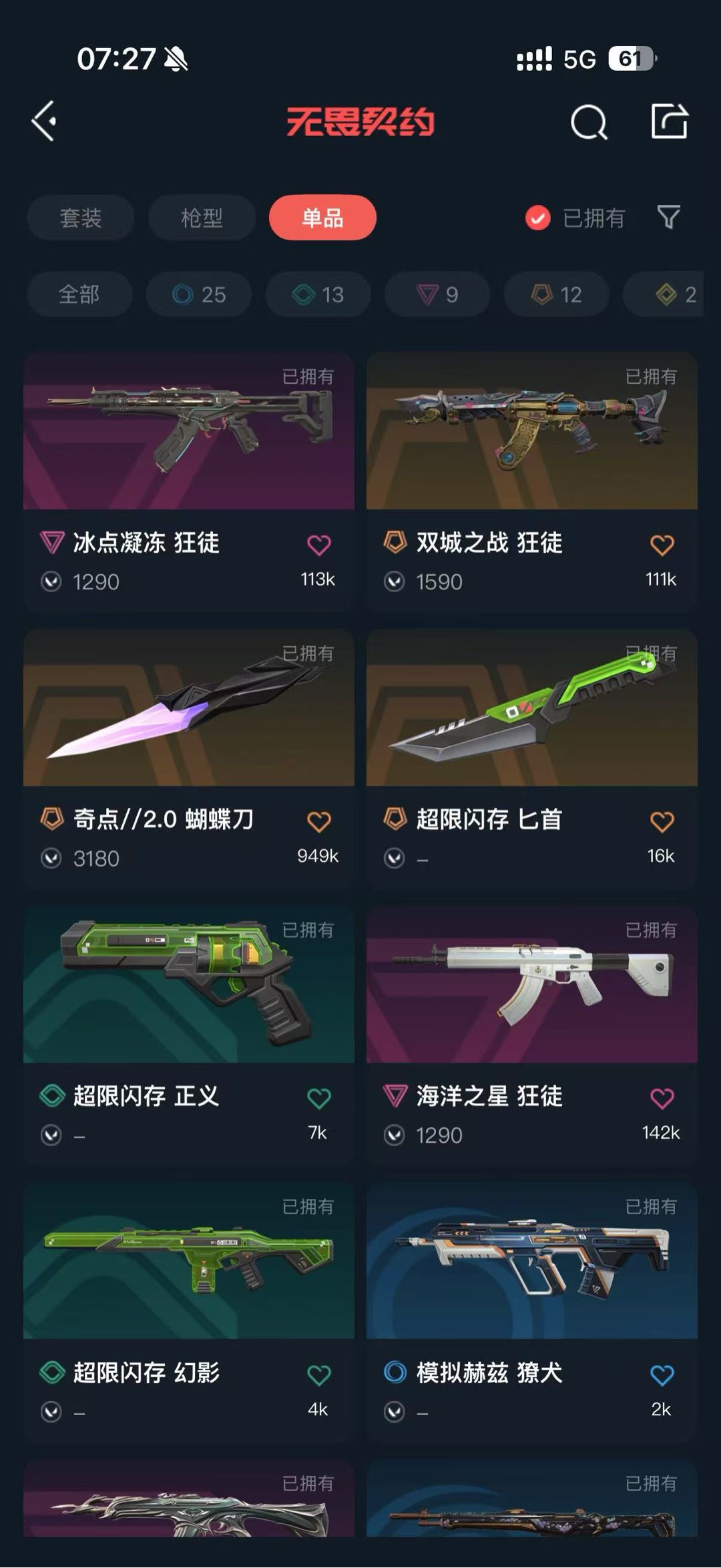721x1568 pixels.
Task: Favorite the 超限闪存 匕首 knife
Action: 662,822
